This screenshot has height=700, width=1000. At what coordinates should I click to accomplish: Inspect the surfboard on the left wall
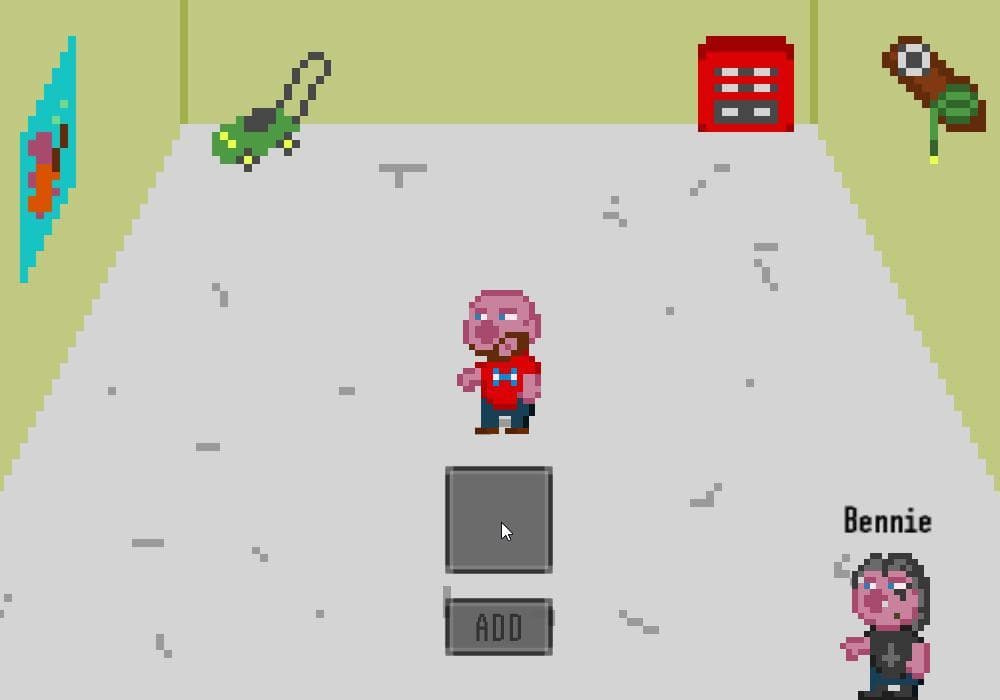pyautogui.click(x=48, y=159)
